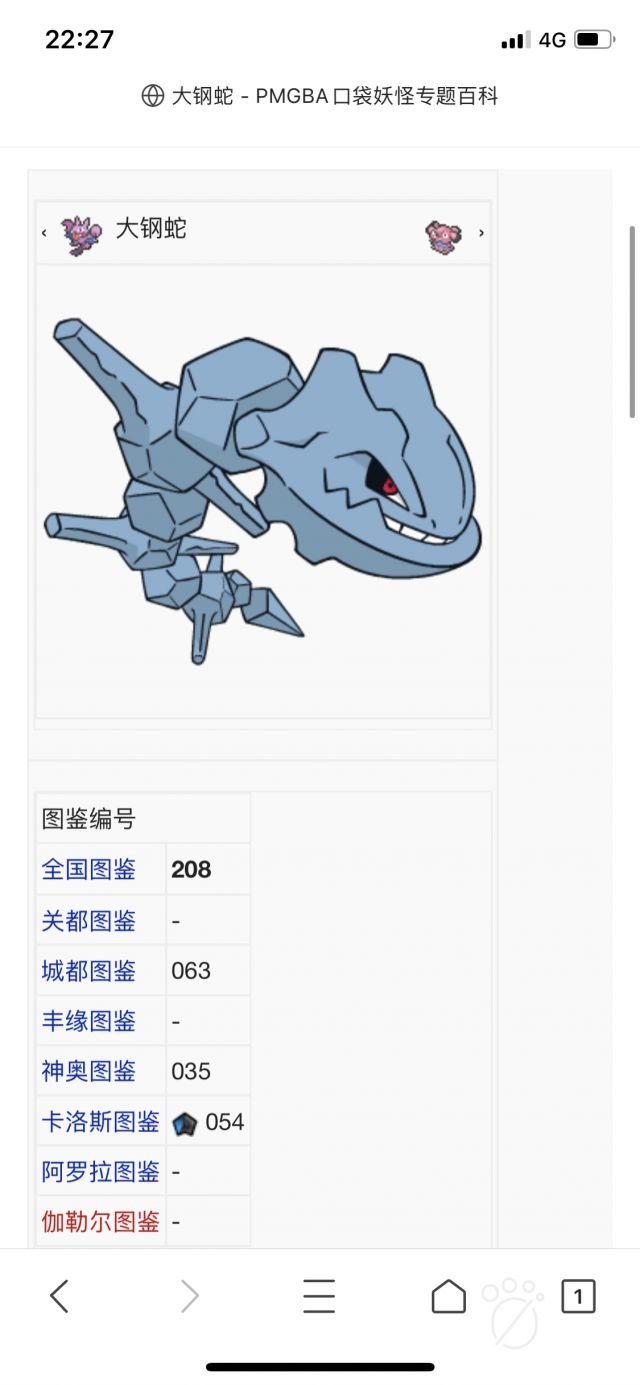Open the 城都图鉴 link
This screenshot has height=1385, width=640.
pos(89,970)
